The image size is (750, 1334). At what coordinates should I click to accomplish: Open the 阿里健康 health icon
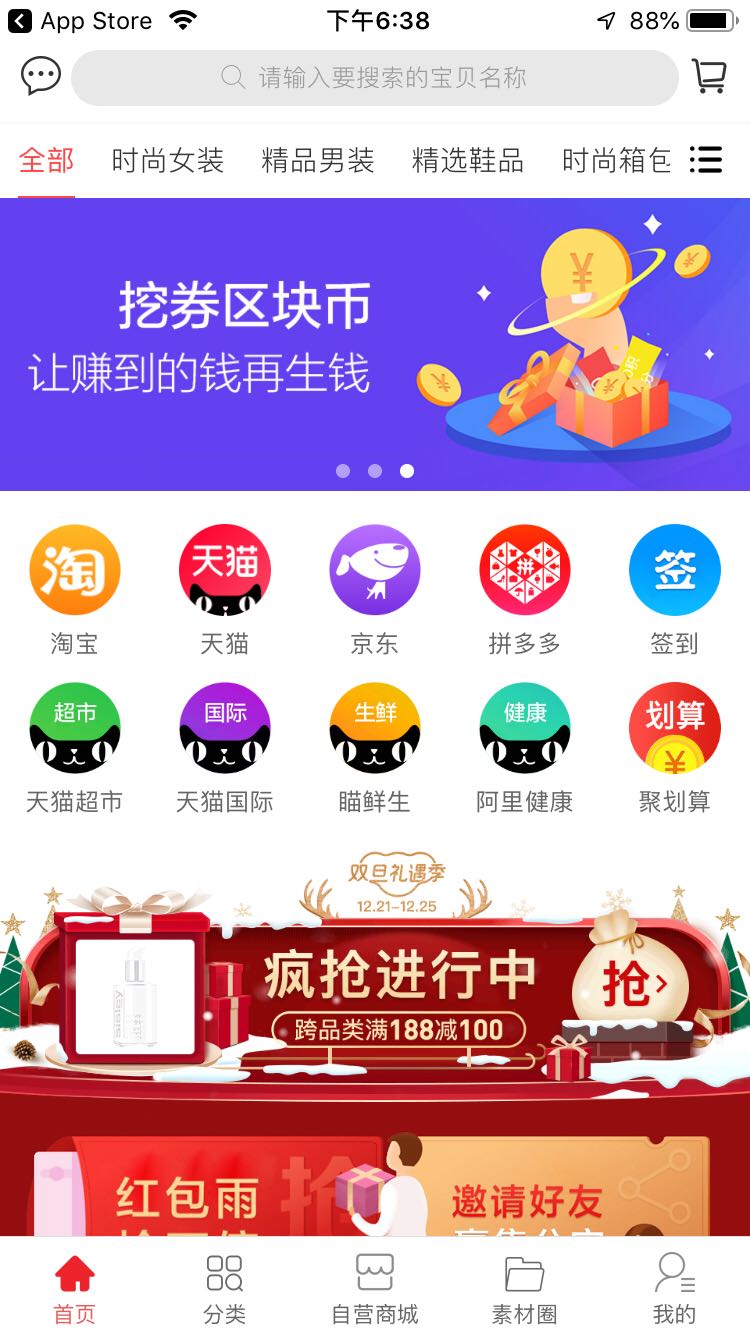coord(525,729)
